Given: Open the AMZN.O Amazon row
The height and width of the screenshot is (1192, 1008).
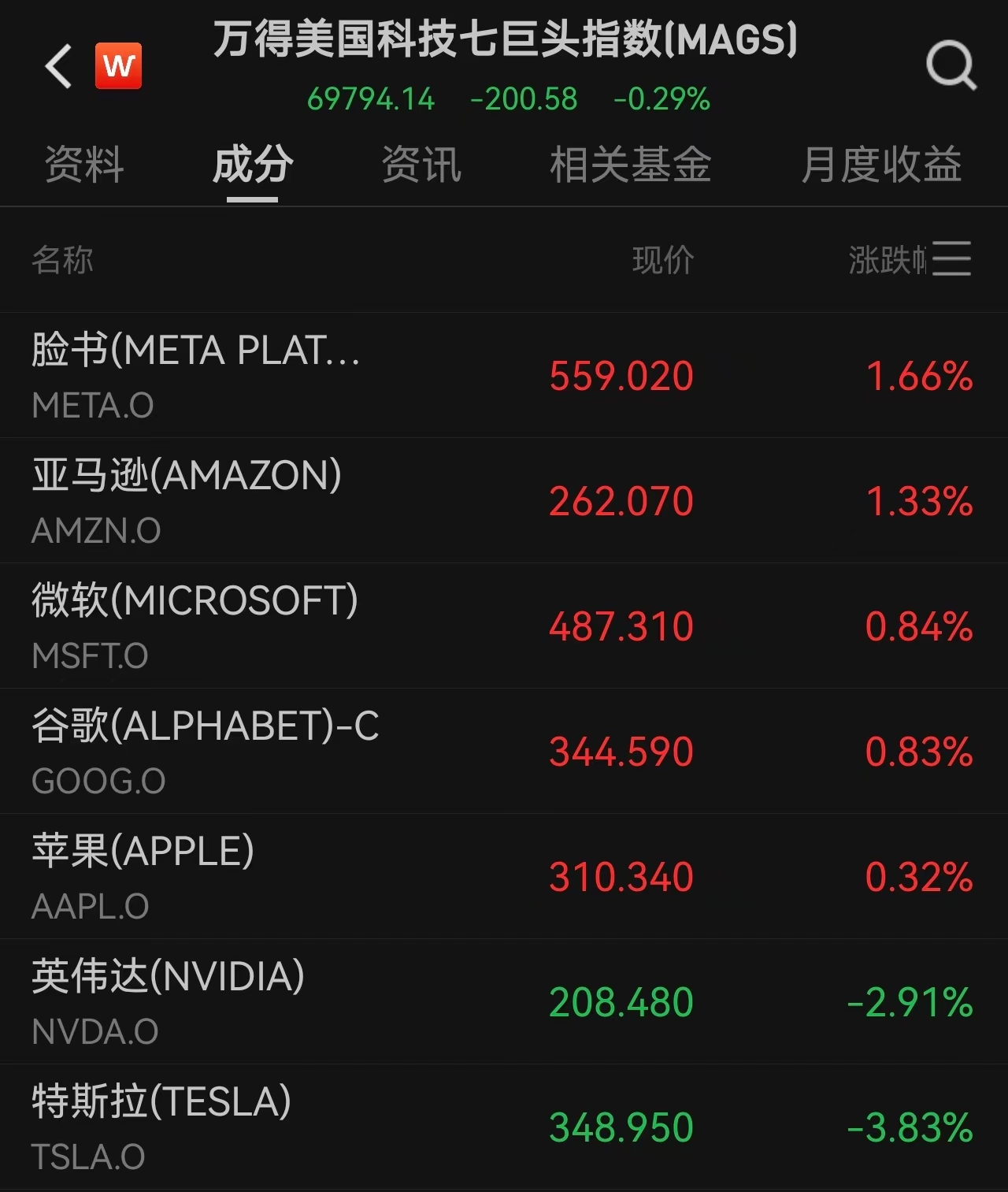Looking at the screenshot, I should click(504, 500).
